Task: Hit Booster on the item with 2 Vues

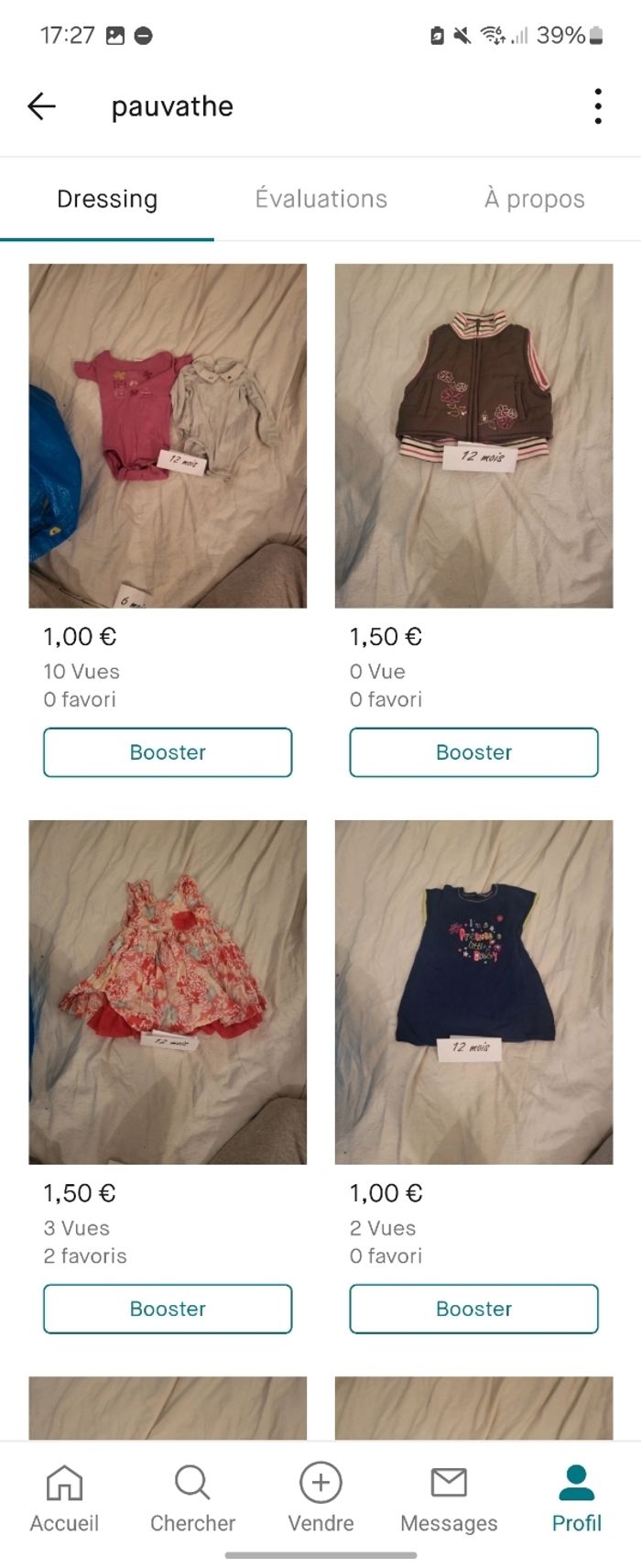Action: pos(473,1309)
